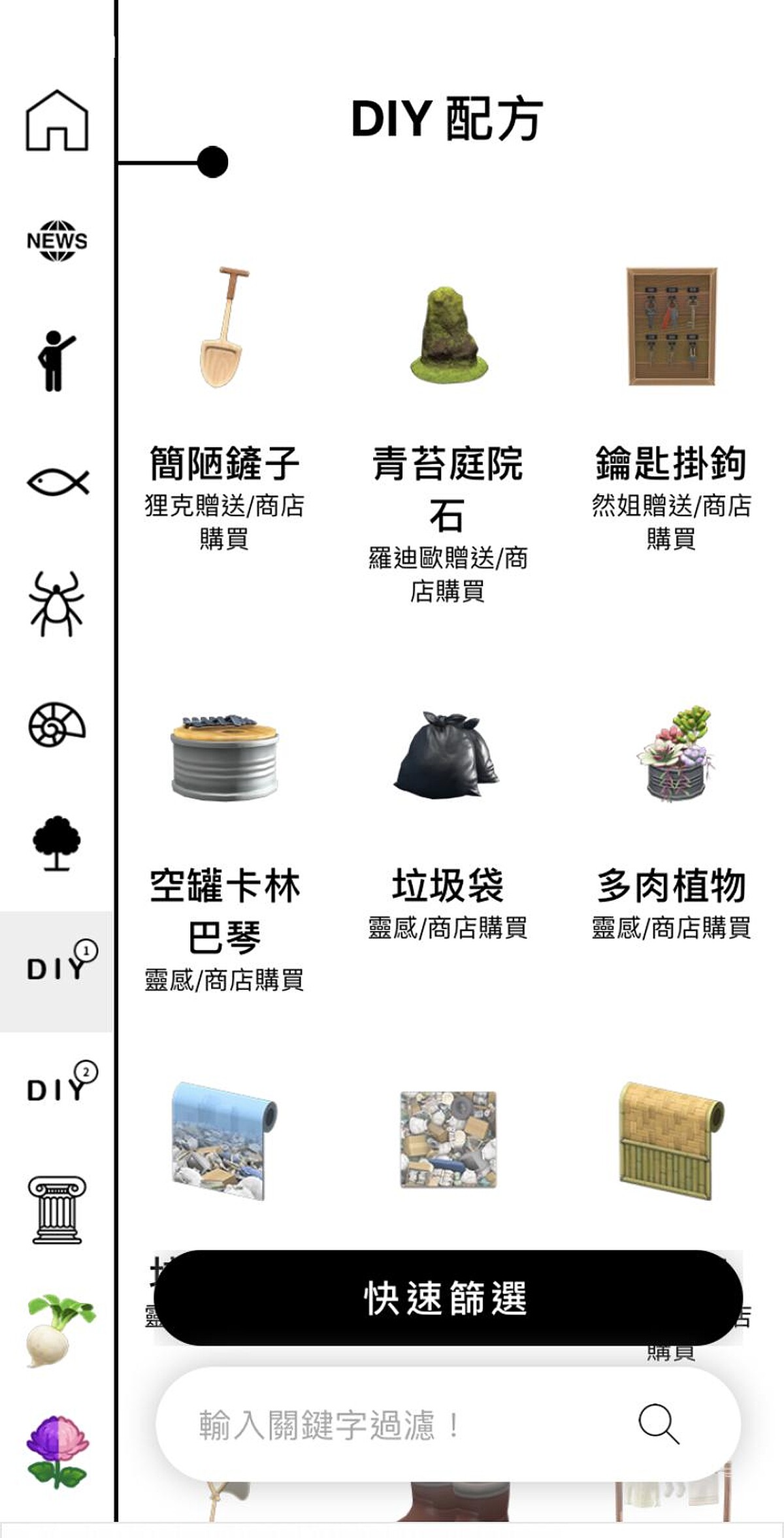The width and height of the screenshot is (784, 1538).
Task: Open the museum column section
Action: [x=57, y=1209]
